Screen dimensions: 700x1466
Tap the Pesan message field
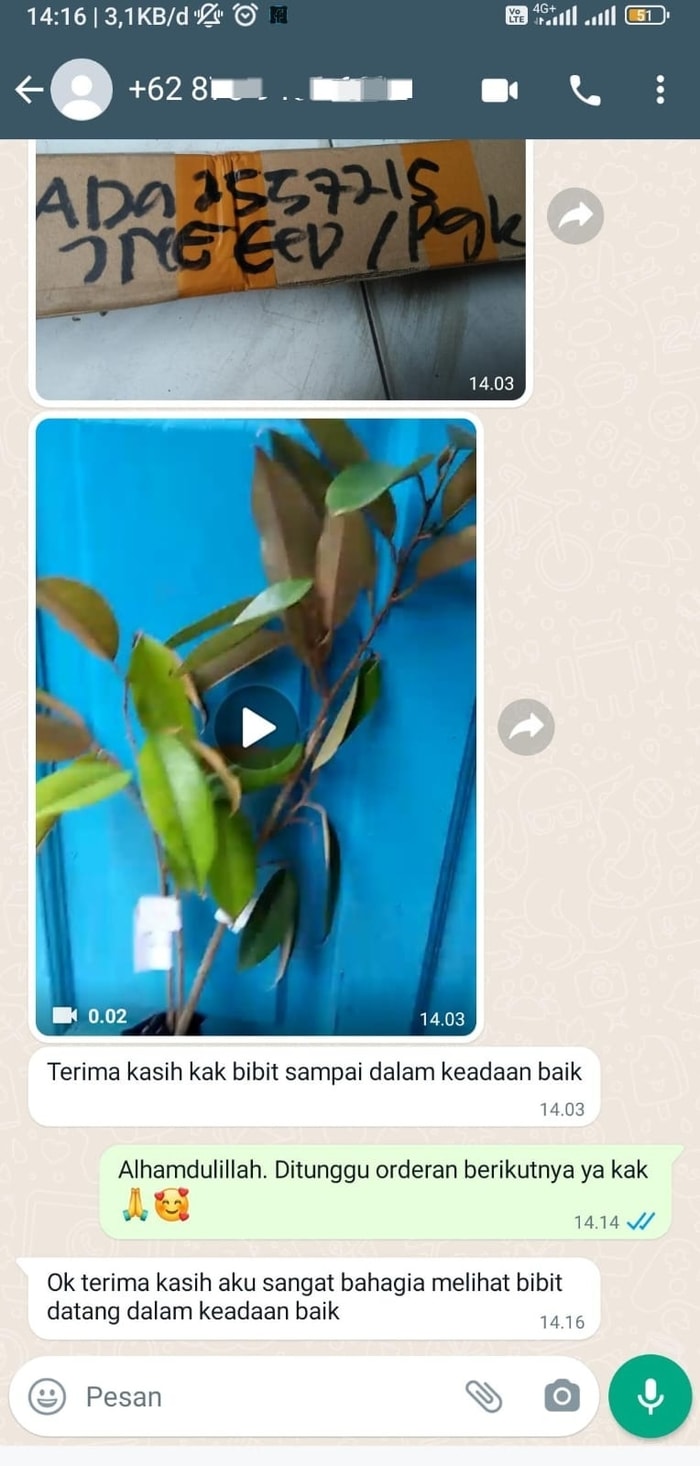click(x=260, y=1396)
